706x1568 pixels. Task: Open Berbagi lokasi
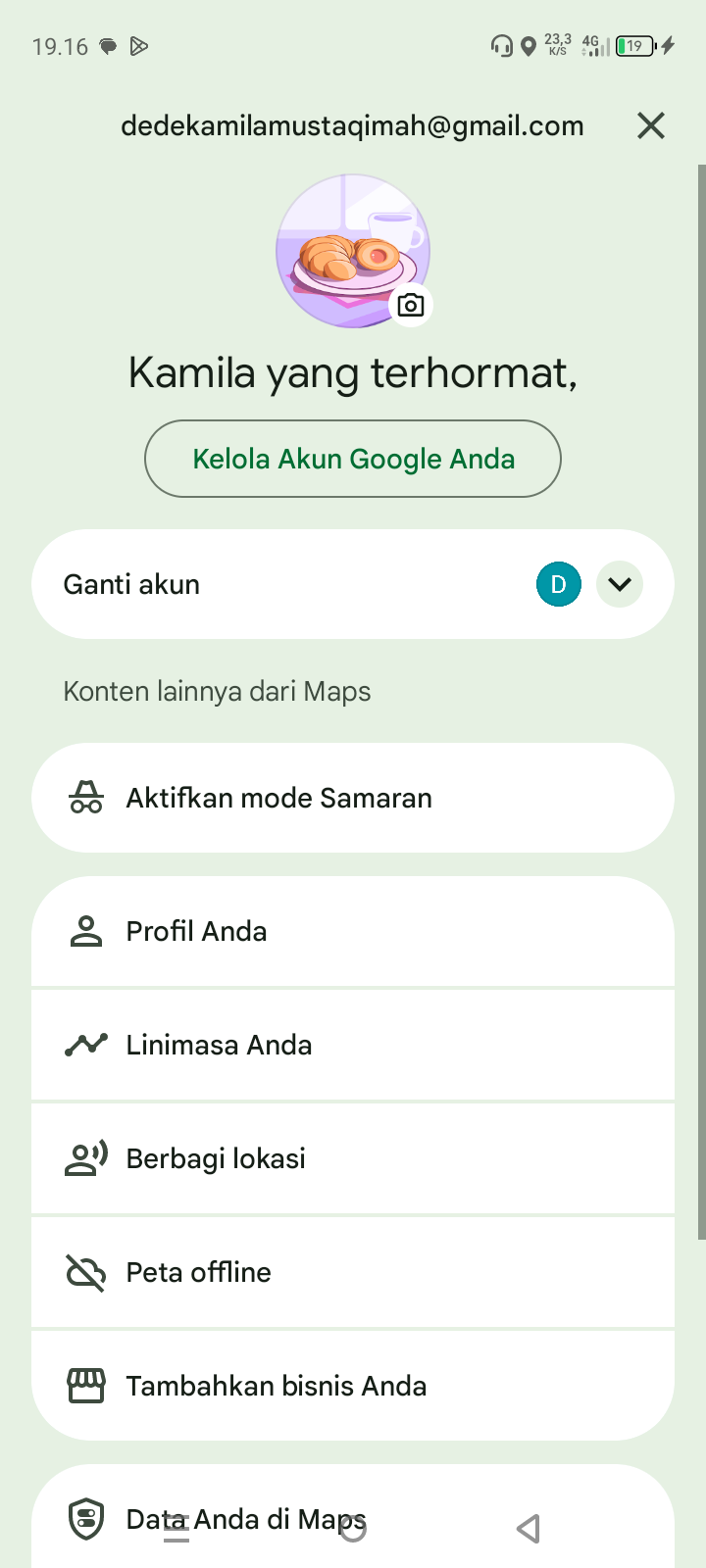point(353,1158)
